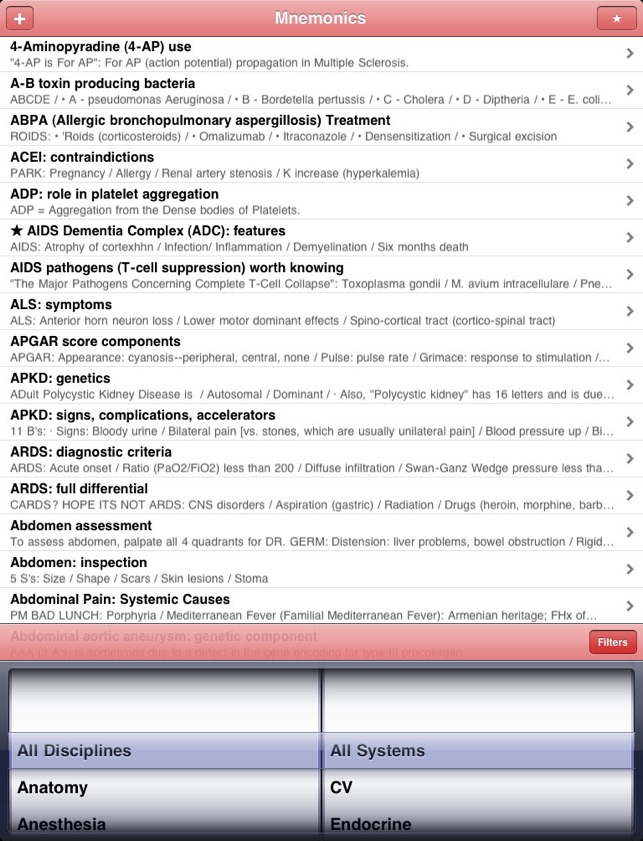View ABPA Treatment mnemonic
The image size is (643, 841).
(310, 128)
